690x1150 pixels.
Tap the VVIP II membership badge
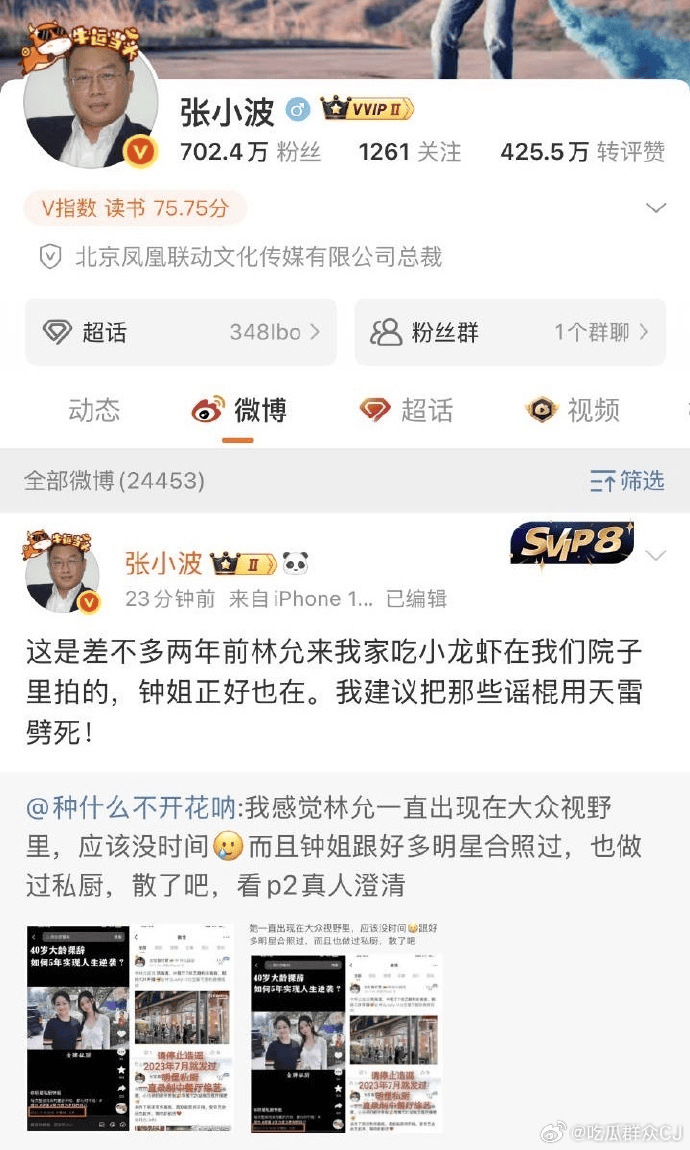coord(366,110)
